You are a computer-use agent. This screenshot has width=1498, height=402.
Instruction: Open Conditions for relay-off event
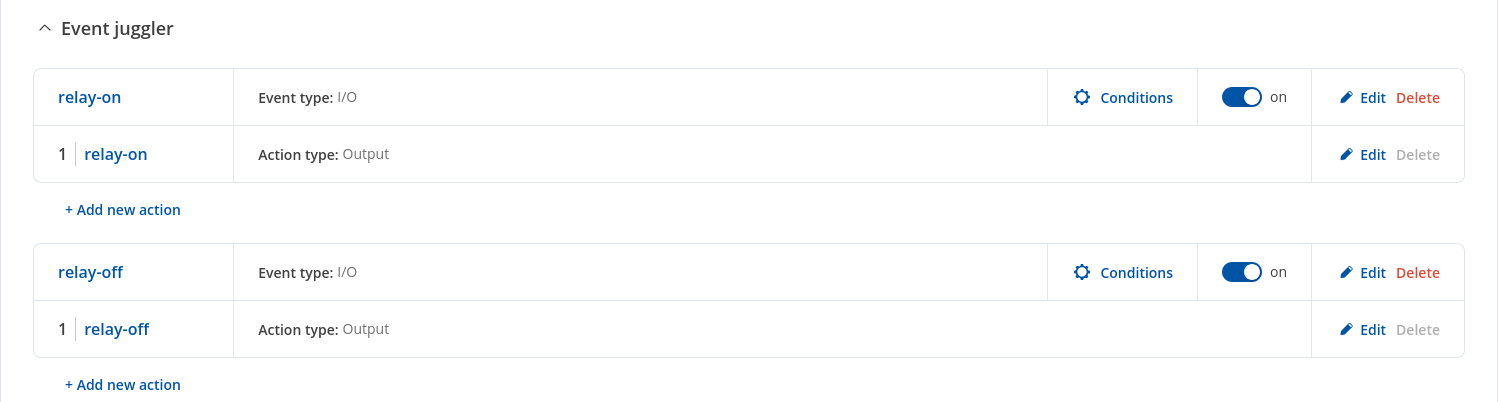(x=1123, y=273)
